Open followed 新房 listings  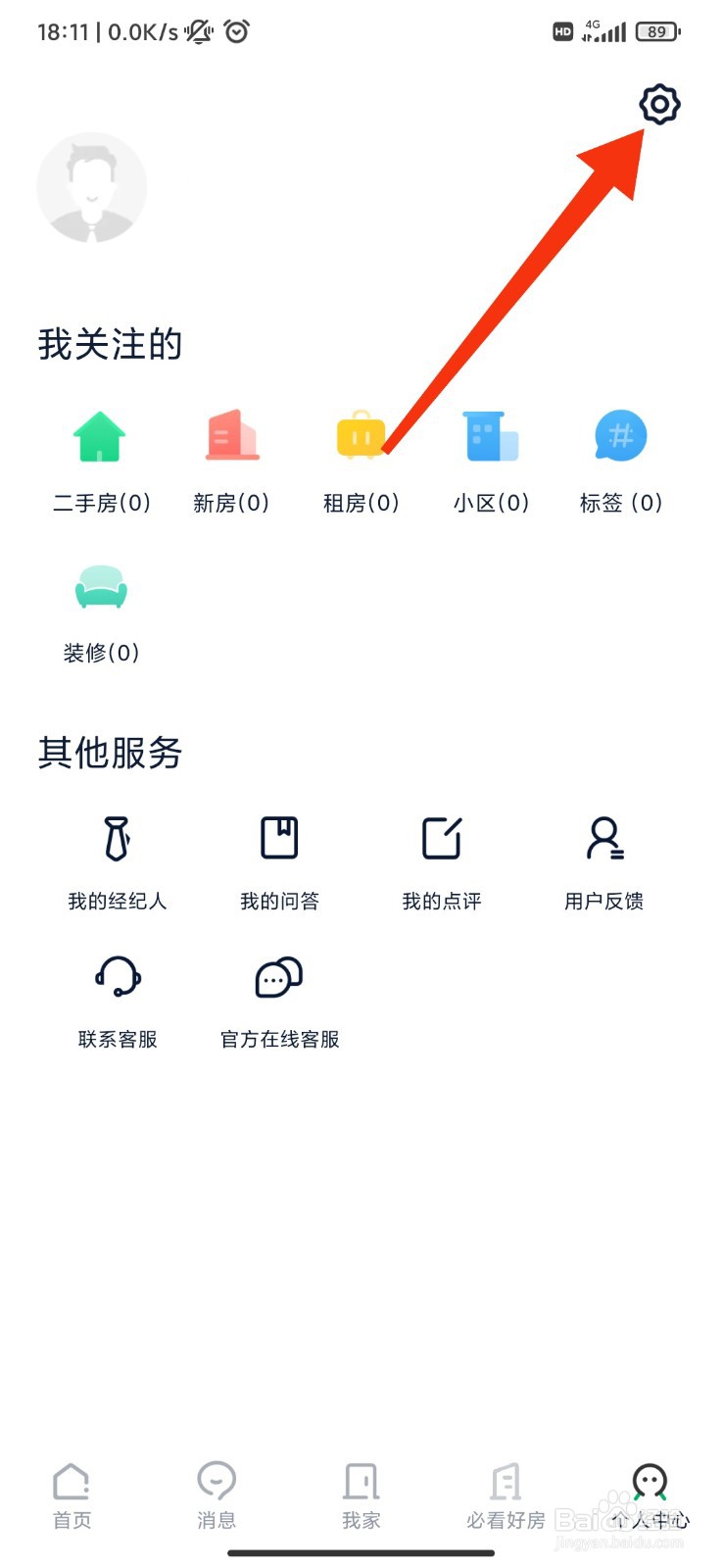(x=231, y=463)
